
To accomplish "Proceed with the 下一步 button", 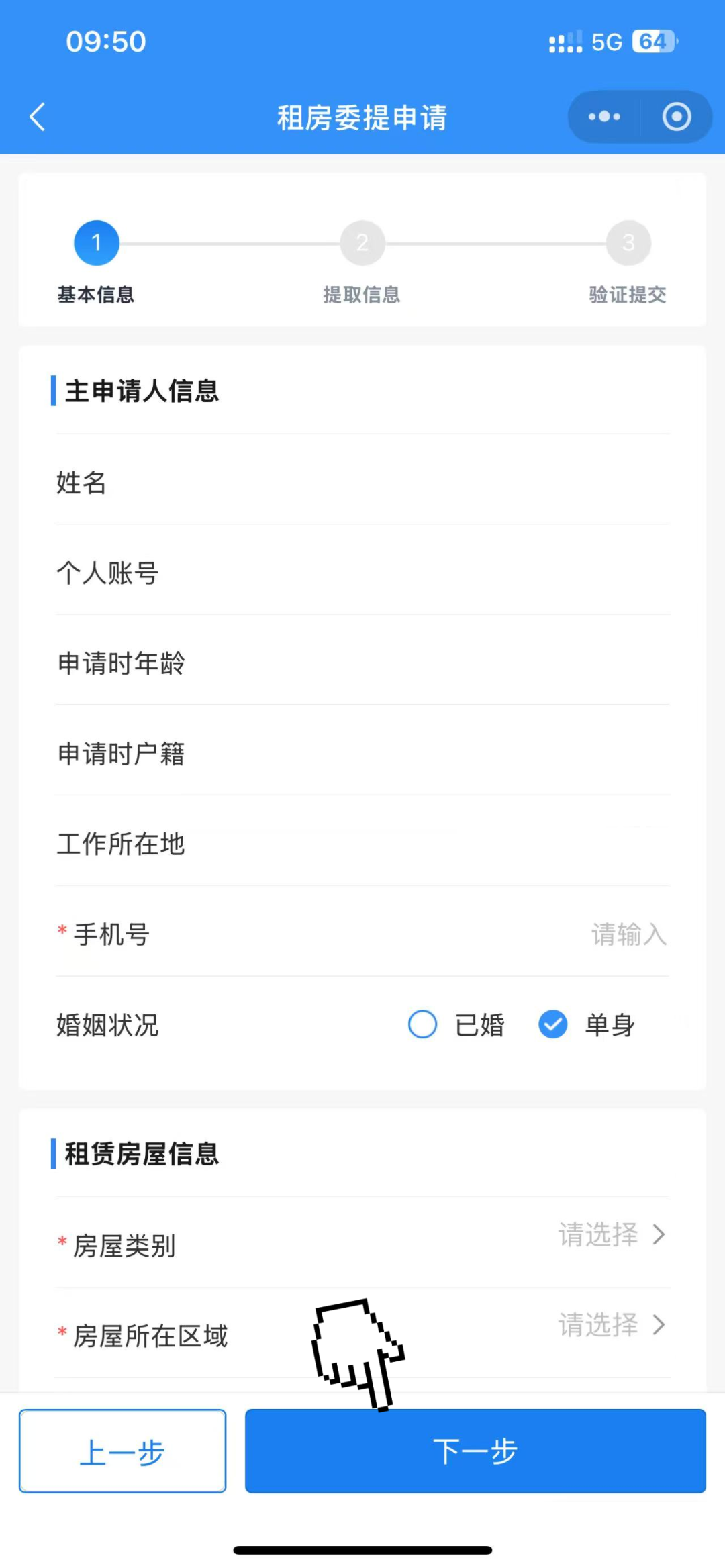I will [x=475, y=1451].
